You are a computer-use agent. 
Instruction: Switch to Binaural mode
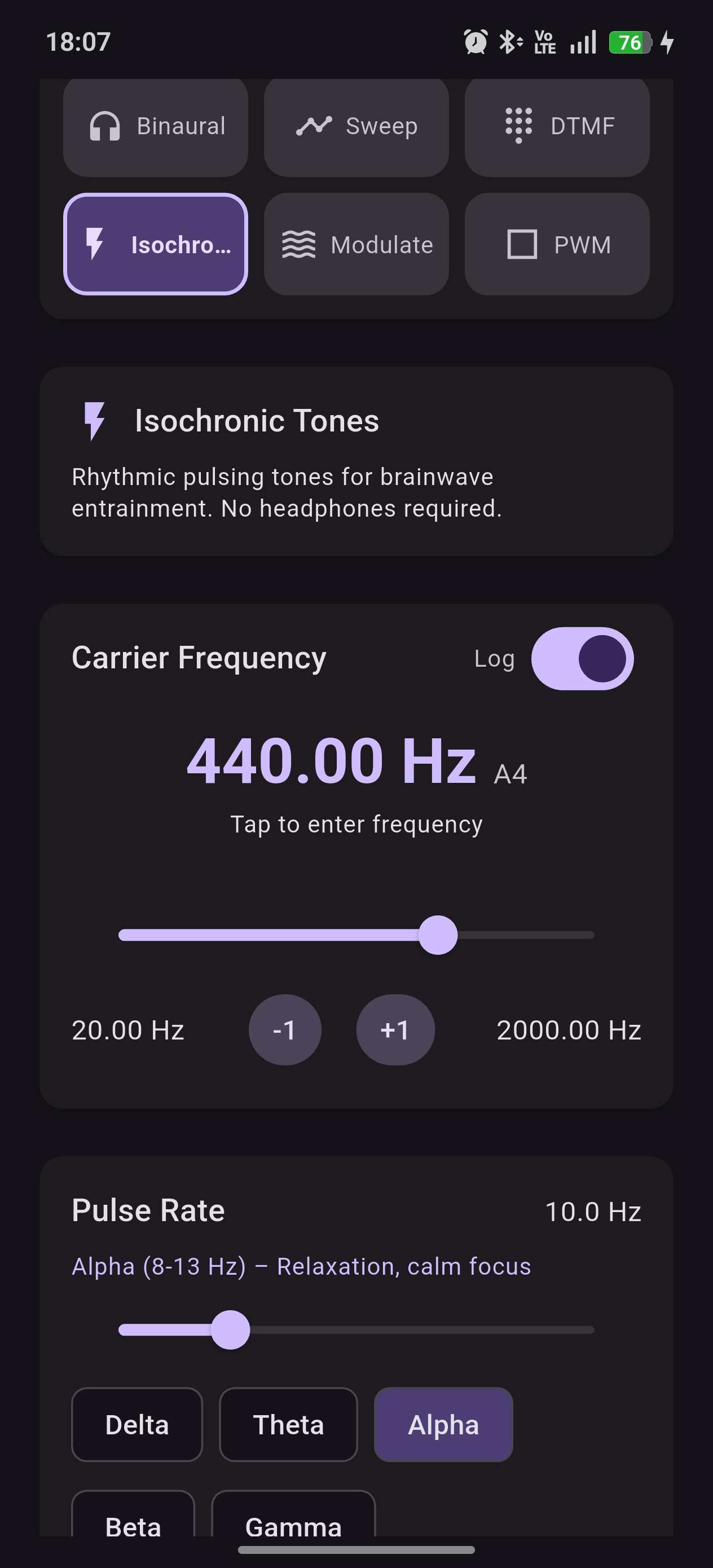[x=156, y=126]
